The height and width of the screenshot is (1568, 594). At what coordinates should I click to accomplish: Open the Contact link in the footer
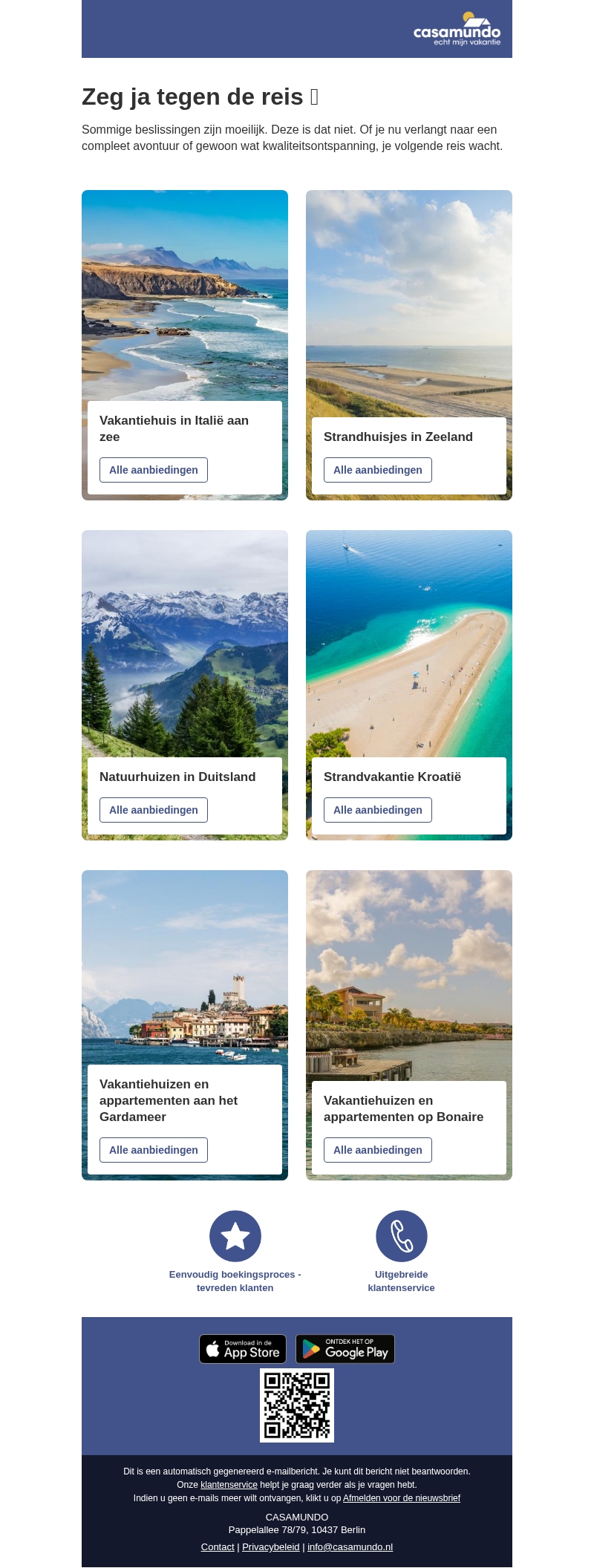[218, 1547]
